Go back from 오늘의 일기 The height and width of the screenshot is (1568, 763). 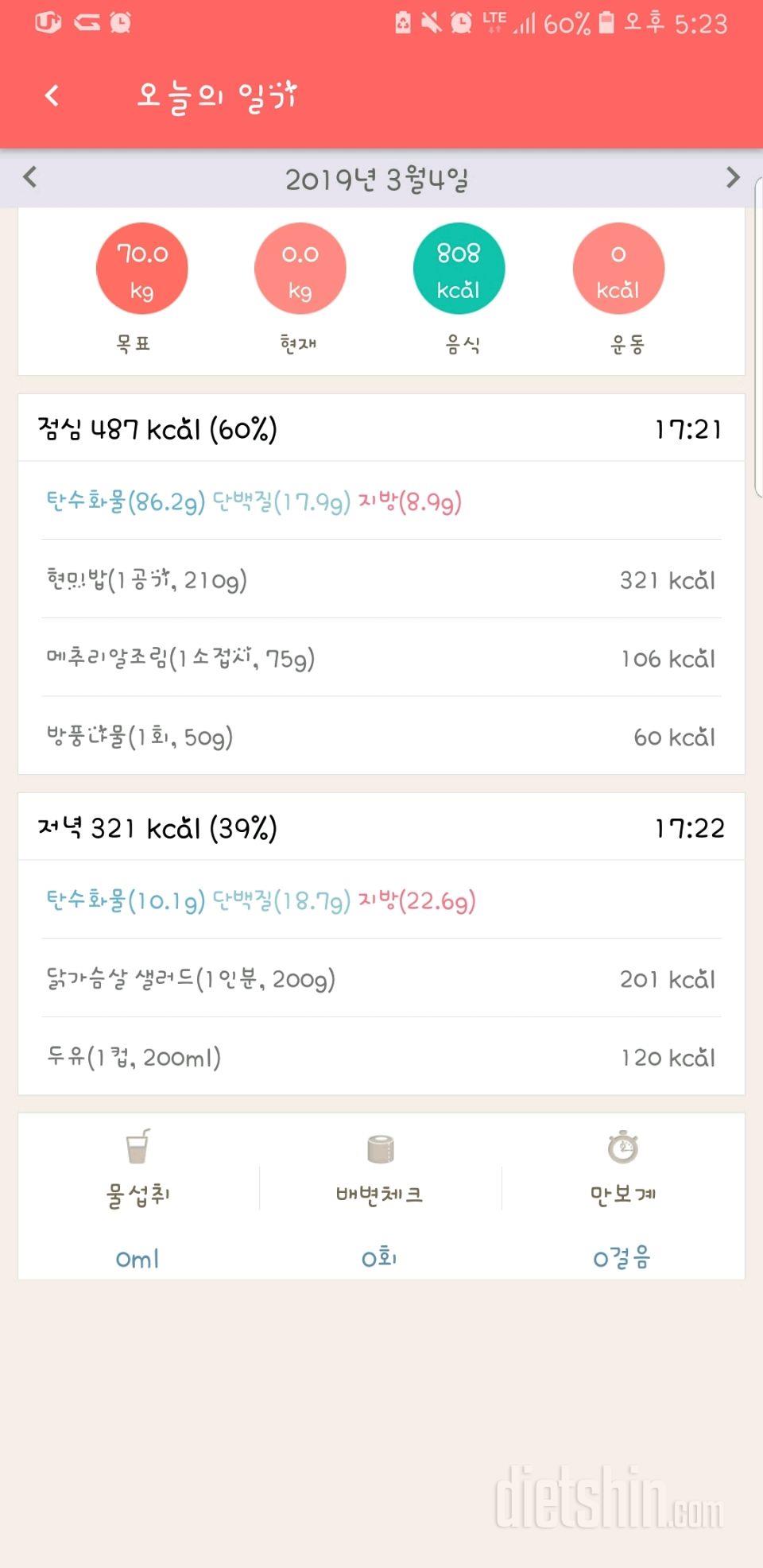point(52,96)
